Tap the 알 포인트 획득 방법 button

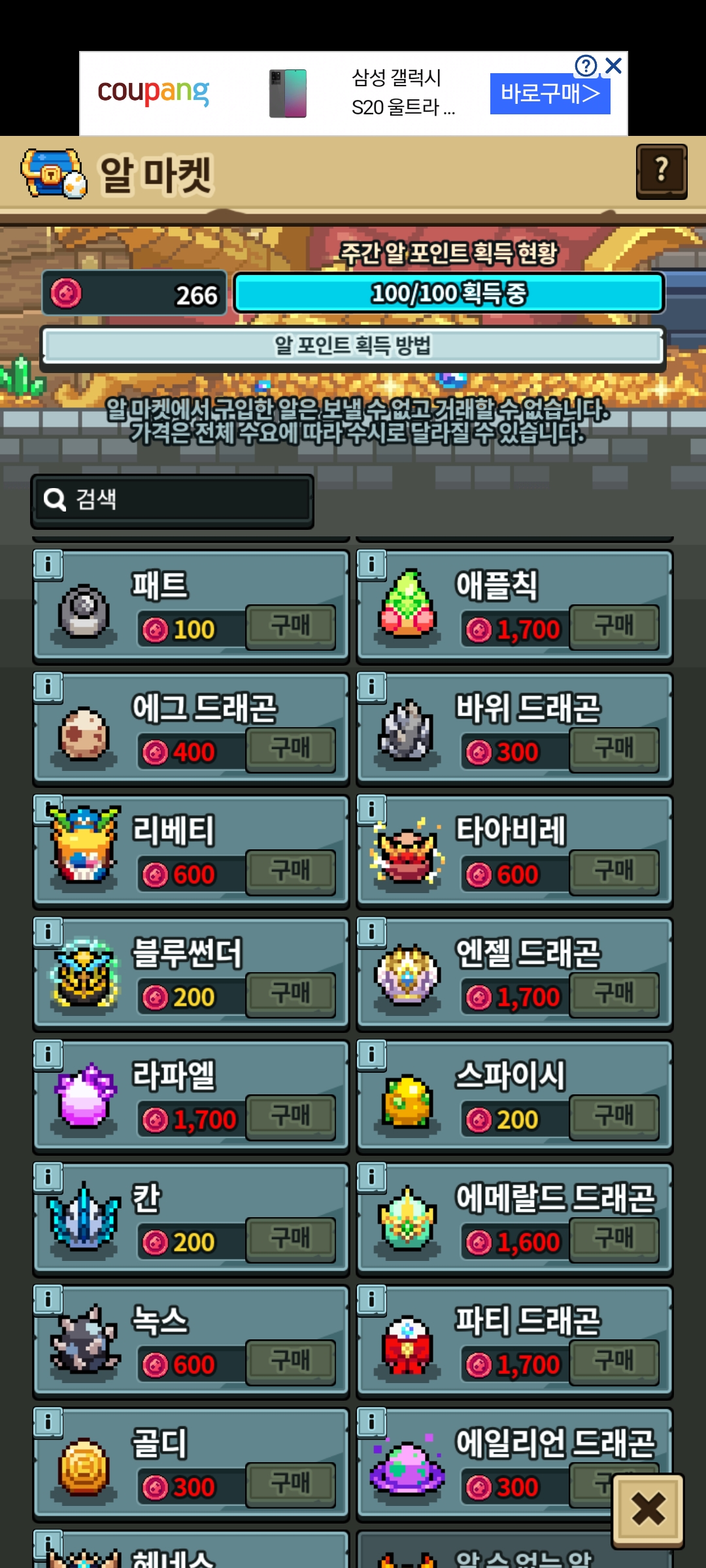353,346
